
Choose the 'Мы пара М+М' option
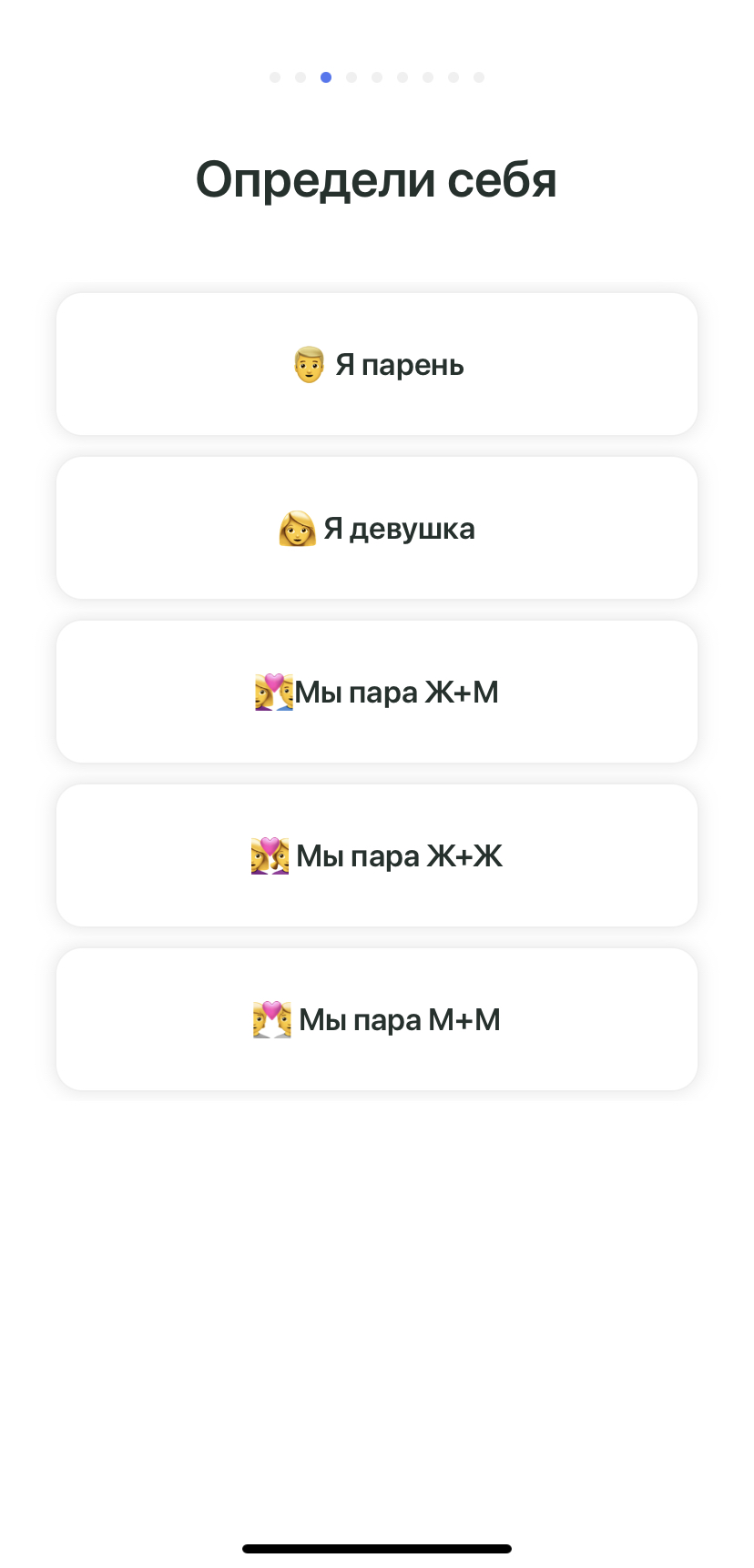point(377,1019)
